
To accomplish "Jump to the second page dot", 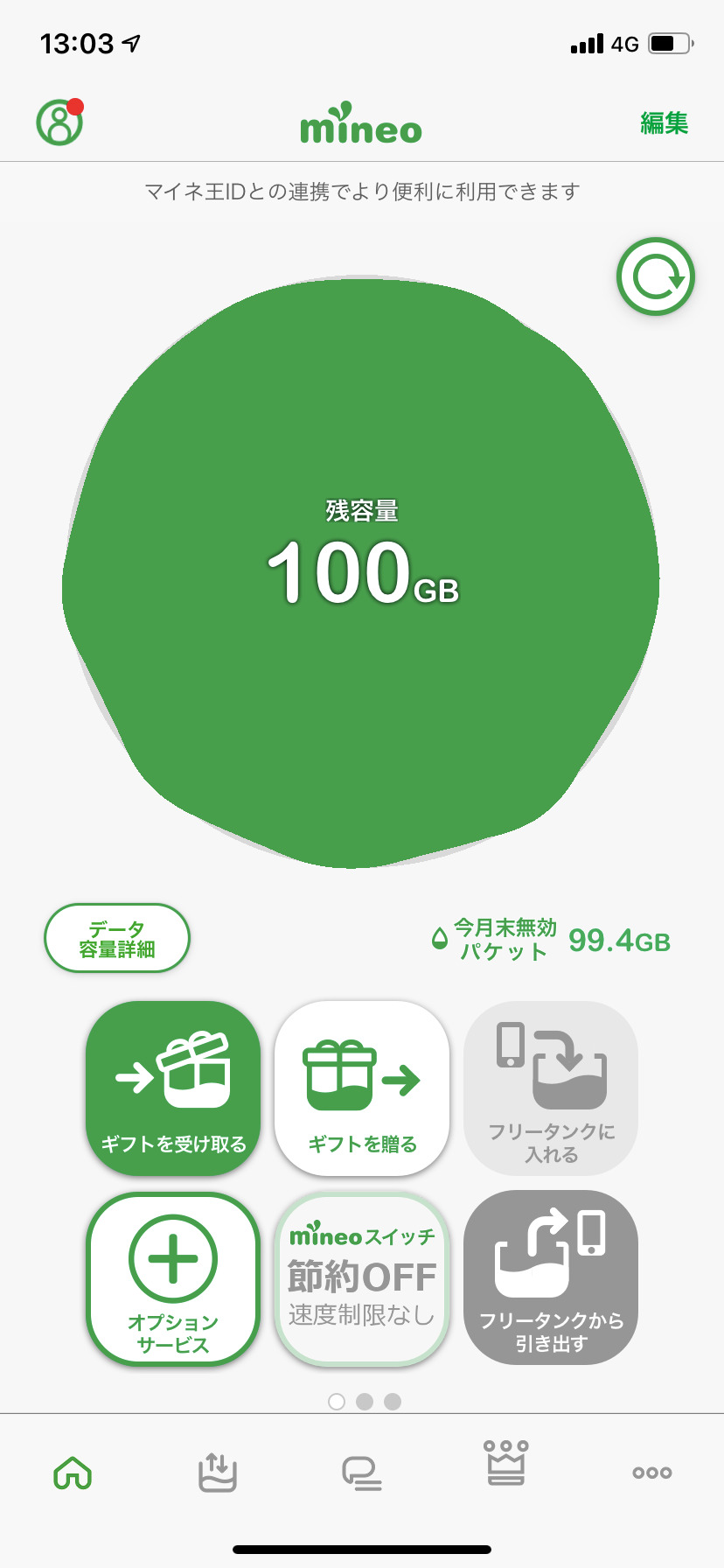I will [365, 1402].
